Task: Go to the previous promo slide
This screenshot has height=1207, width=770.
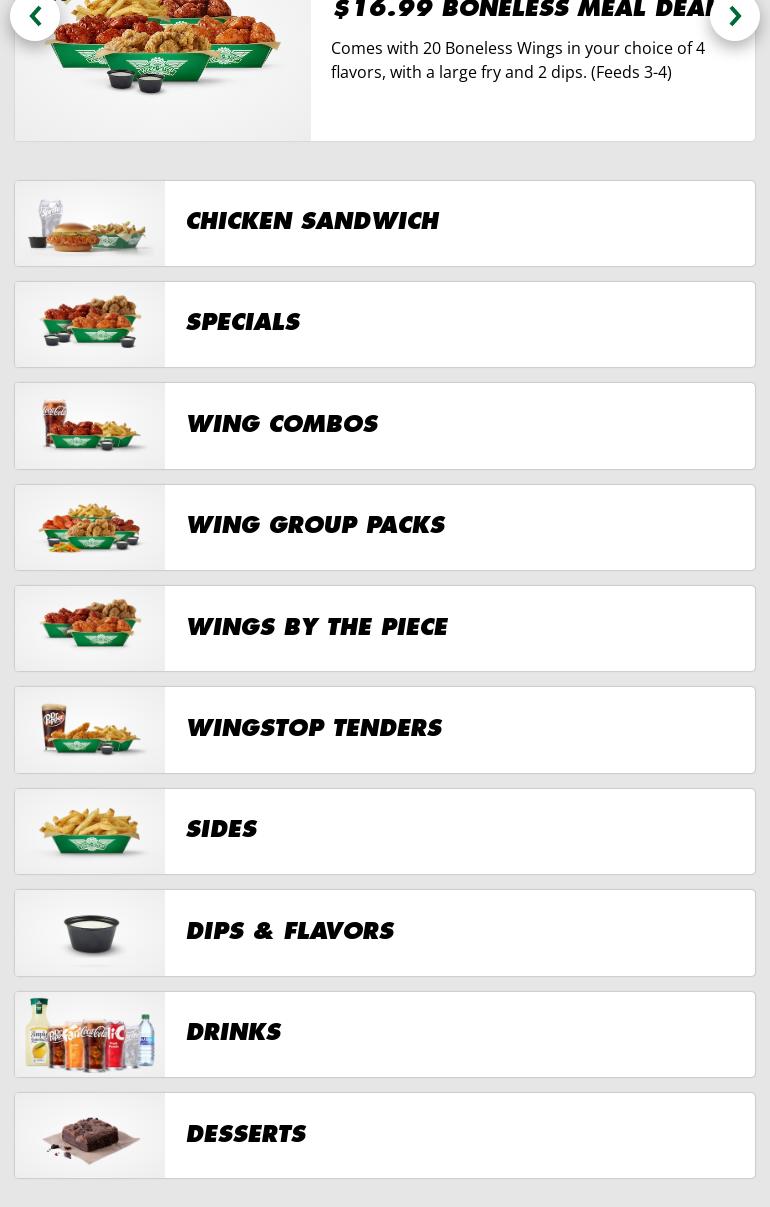Action: point(35,17)
